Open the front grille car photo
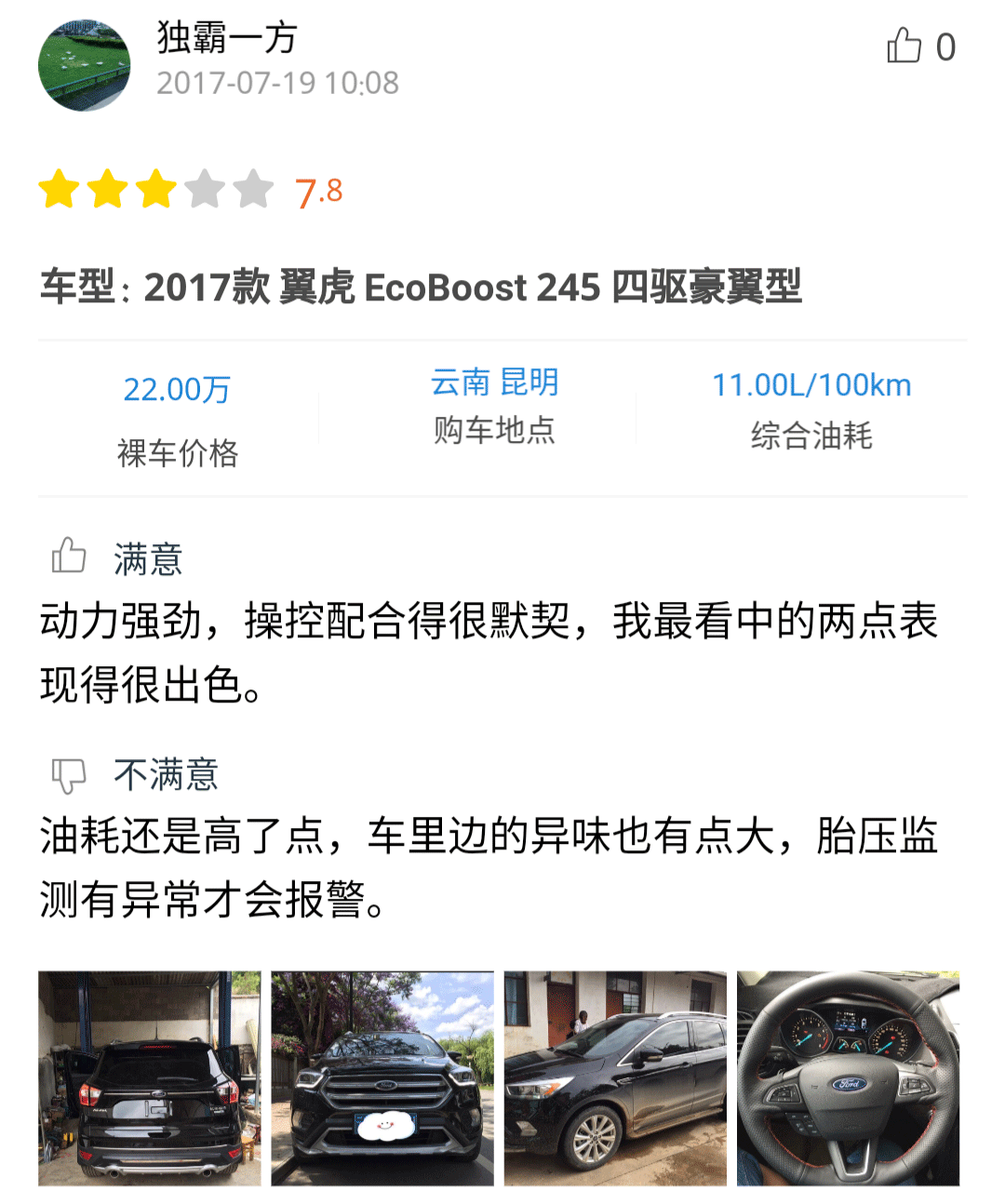Image resolution: width=1005 pixels, height=1204 pixels. 382,1078
